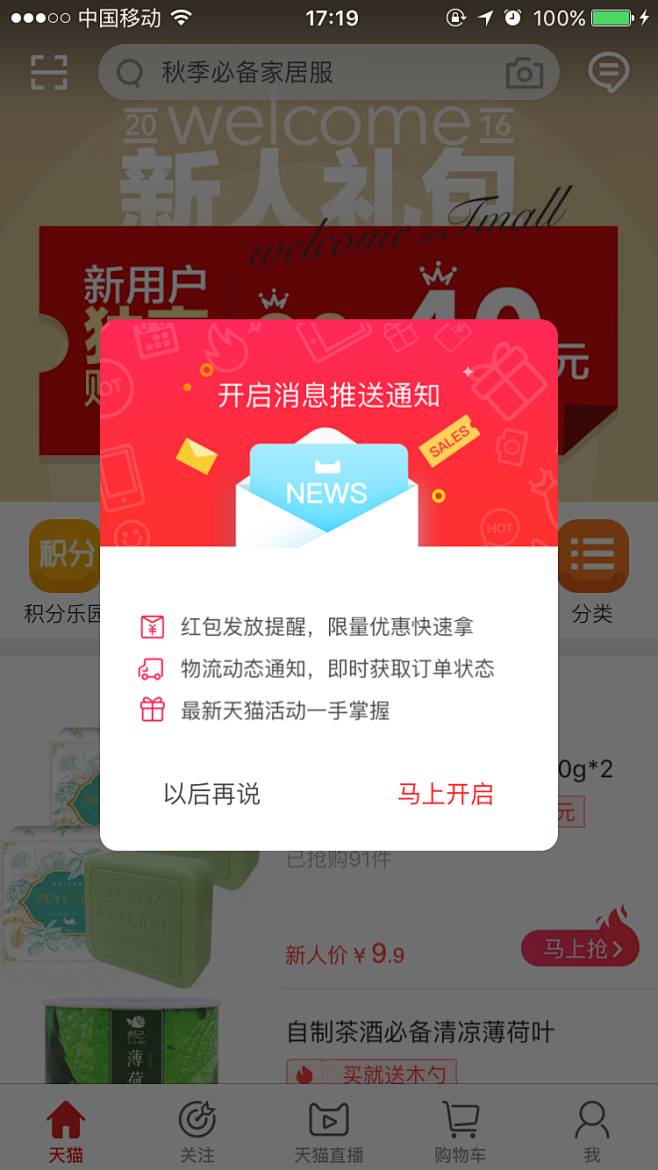Open the 我 profile tab

[x=592, y=1131]
